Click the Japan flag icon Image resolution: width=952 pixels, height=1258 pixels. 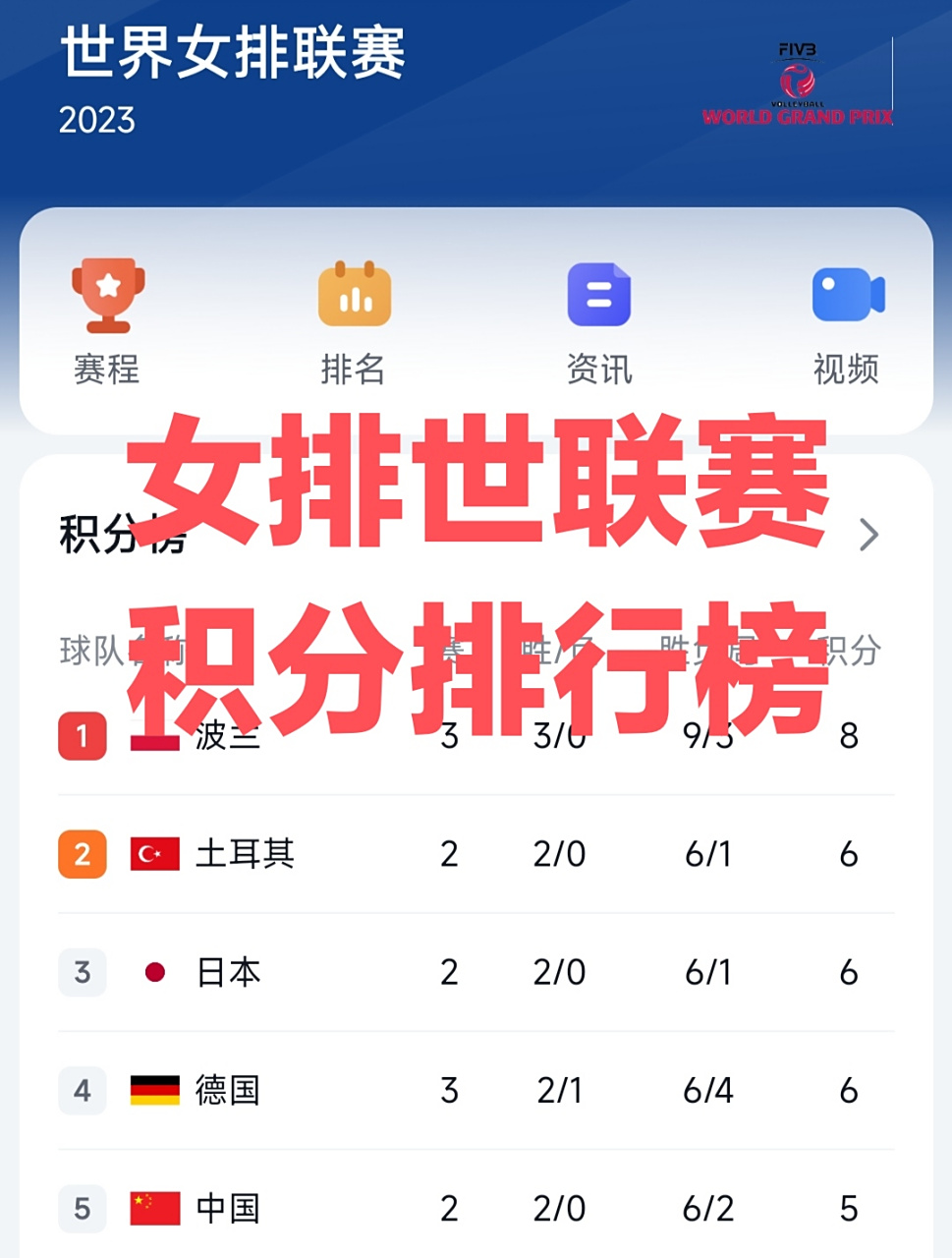154,973
